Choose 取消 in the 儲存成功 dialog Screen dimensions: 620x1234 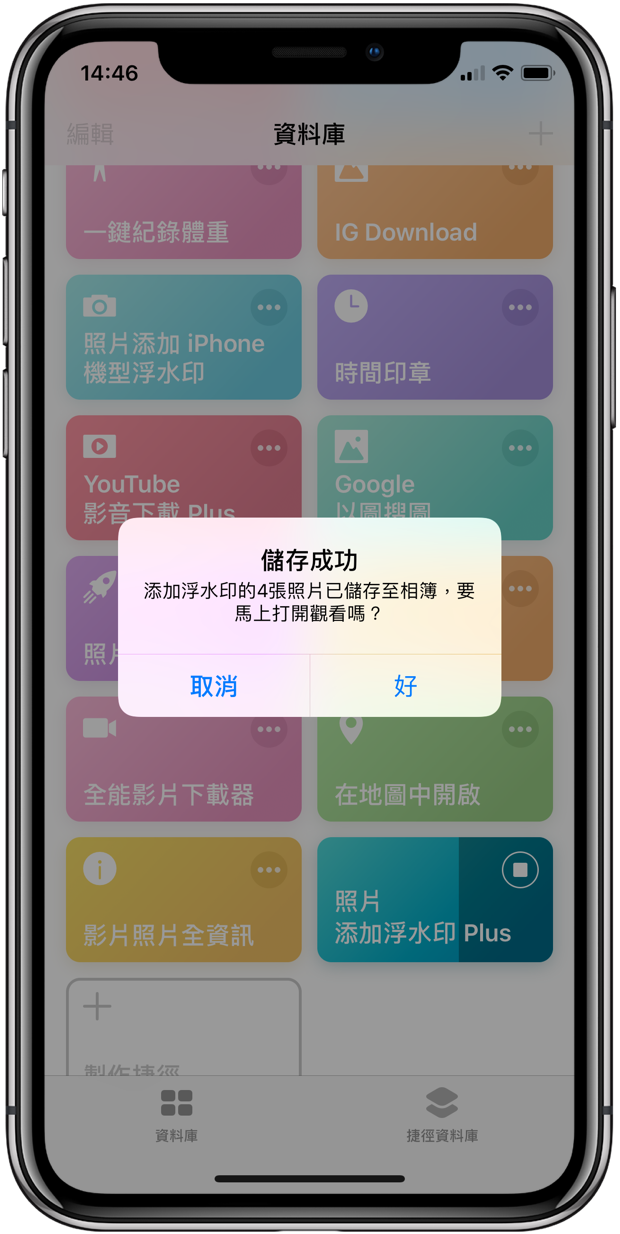coord(214,686)
